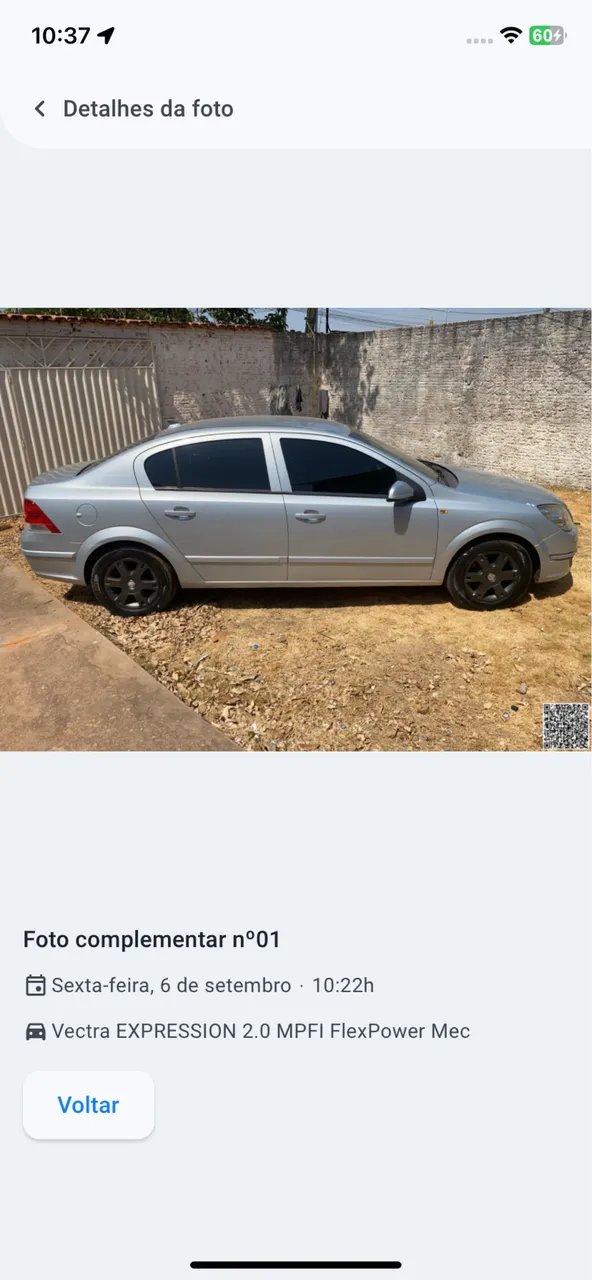Open the silver Vectra photo
This screenshot has height=1280, width=592.
coord(296,529)
